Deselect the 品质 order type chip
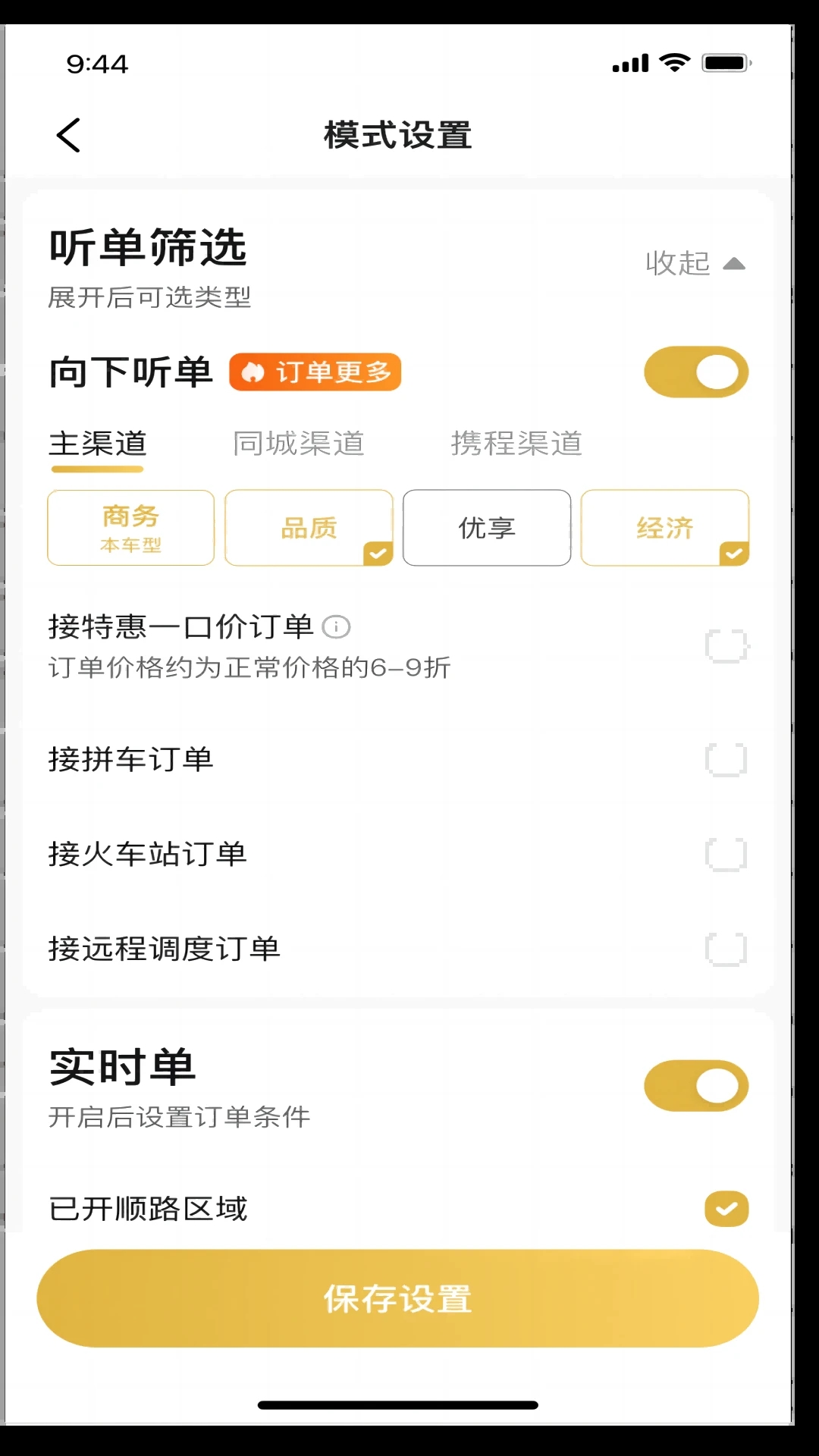 (x=309, y=528)
